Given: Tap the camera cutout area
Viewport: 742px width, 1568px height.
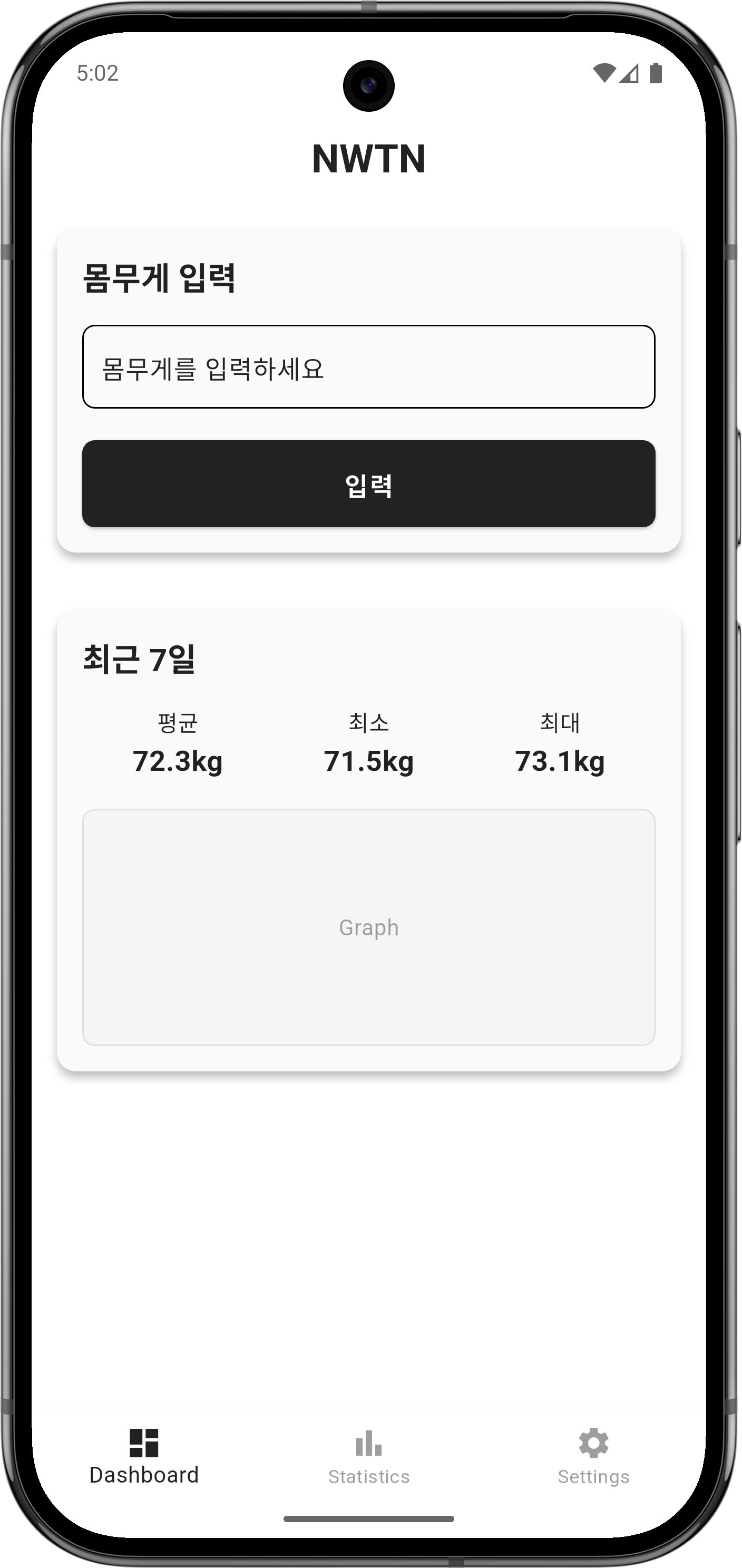Looking at the screenshot, I should pos(368,87).
